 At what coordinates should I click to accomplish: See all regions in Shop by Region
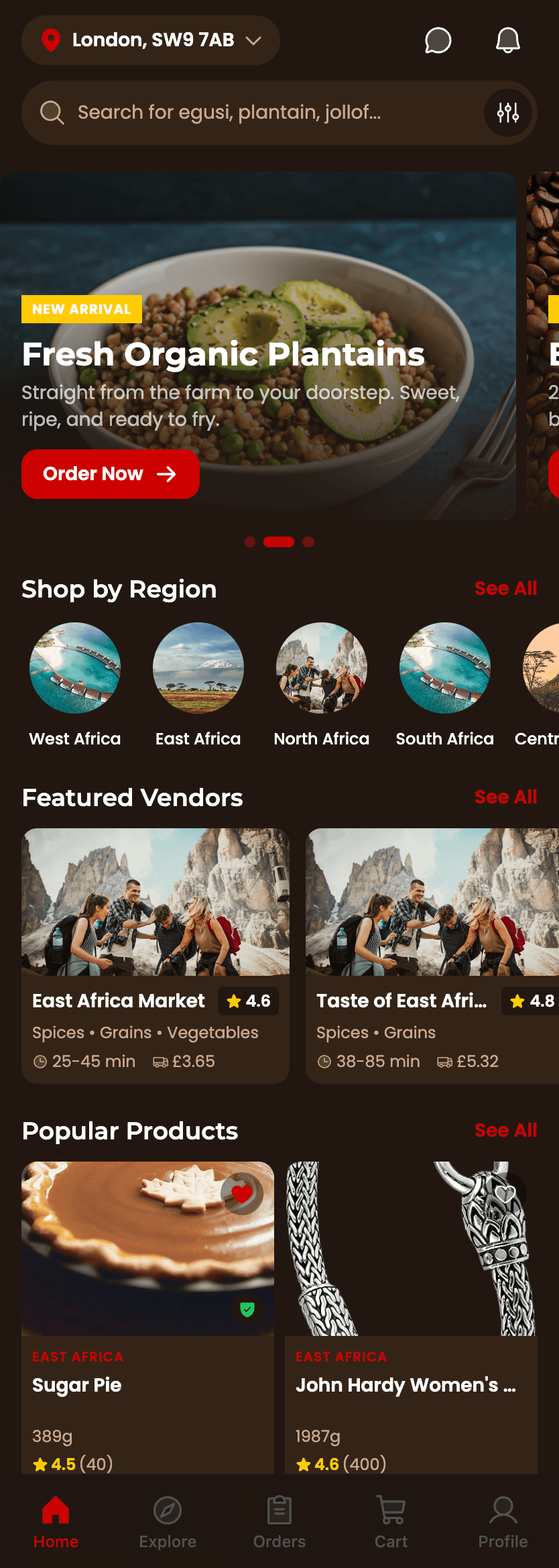(x=505, y=588)
